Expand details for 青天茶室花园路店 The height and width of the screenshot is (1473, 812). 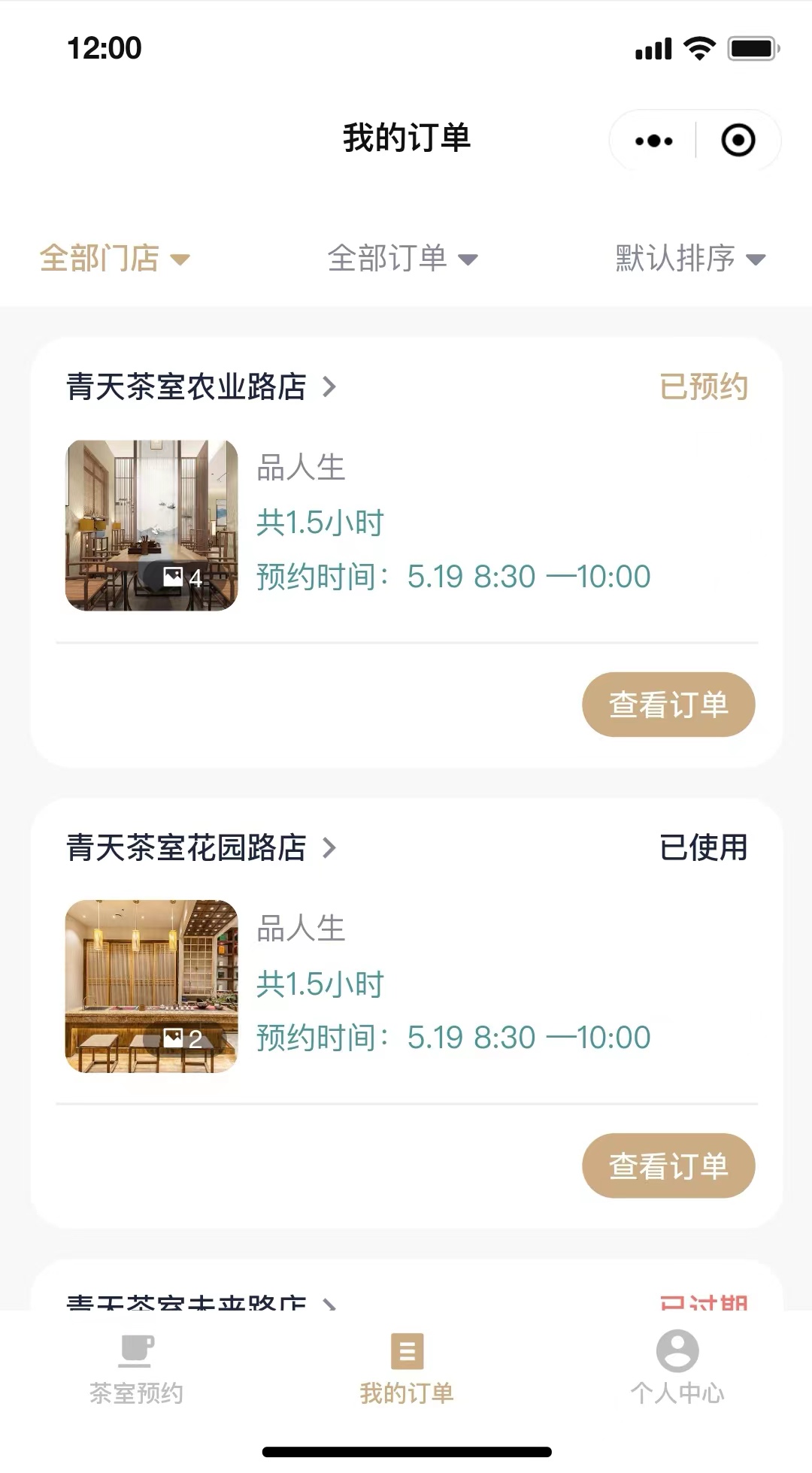click(x=329, y=848)
